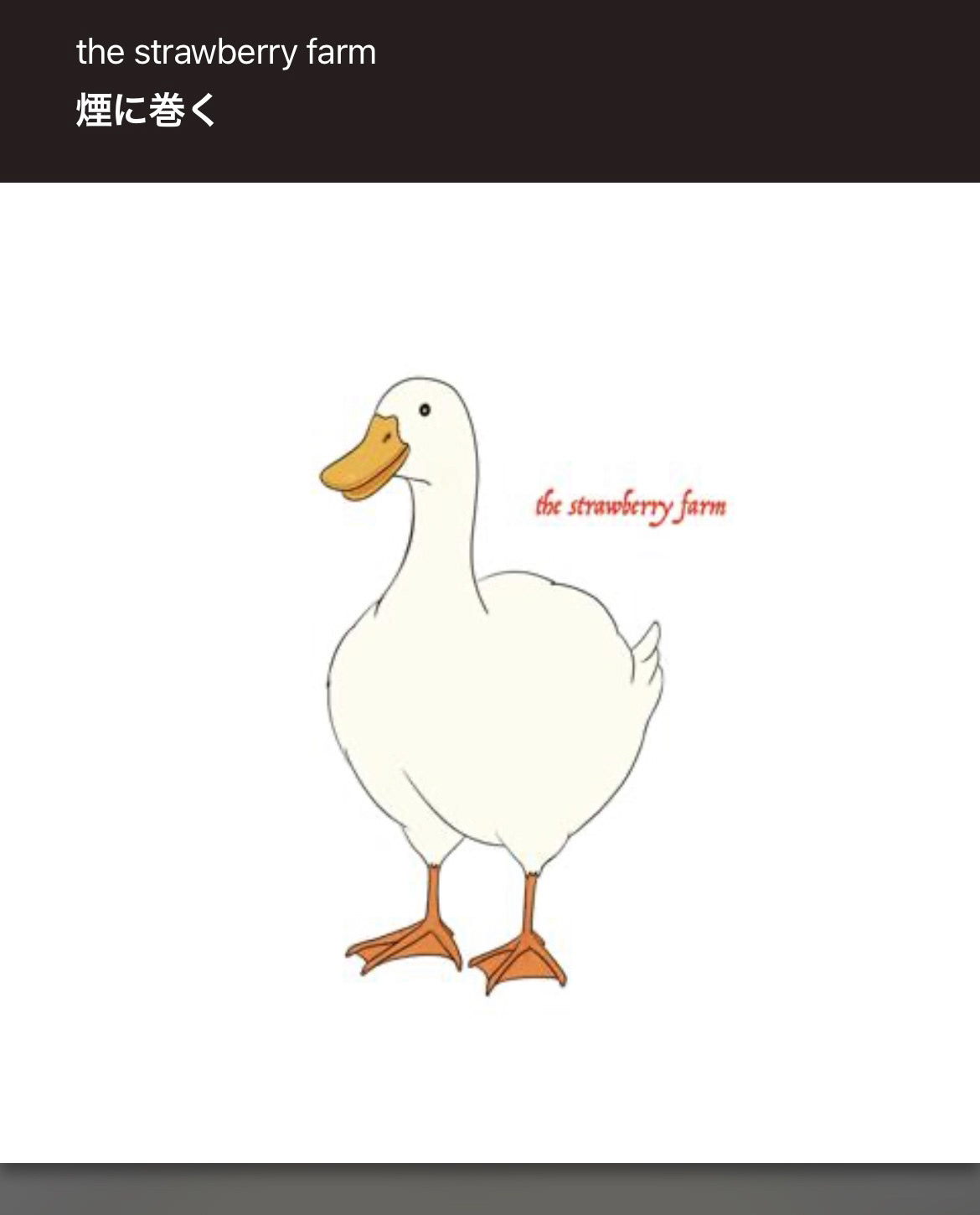This screenshot has height=1215, width=980.
Task: Open the strawberry farm artist name
Action: 225,52
